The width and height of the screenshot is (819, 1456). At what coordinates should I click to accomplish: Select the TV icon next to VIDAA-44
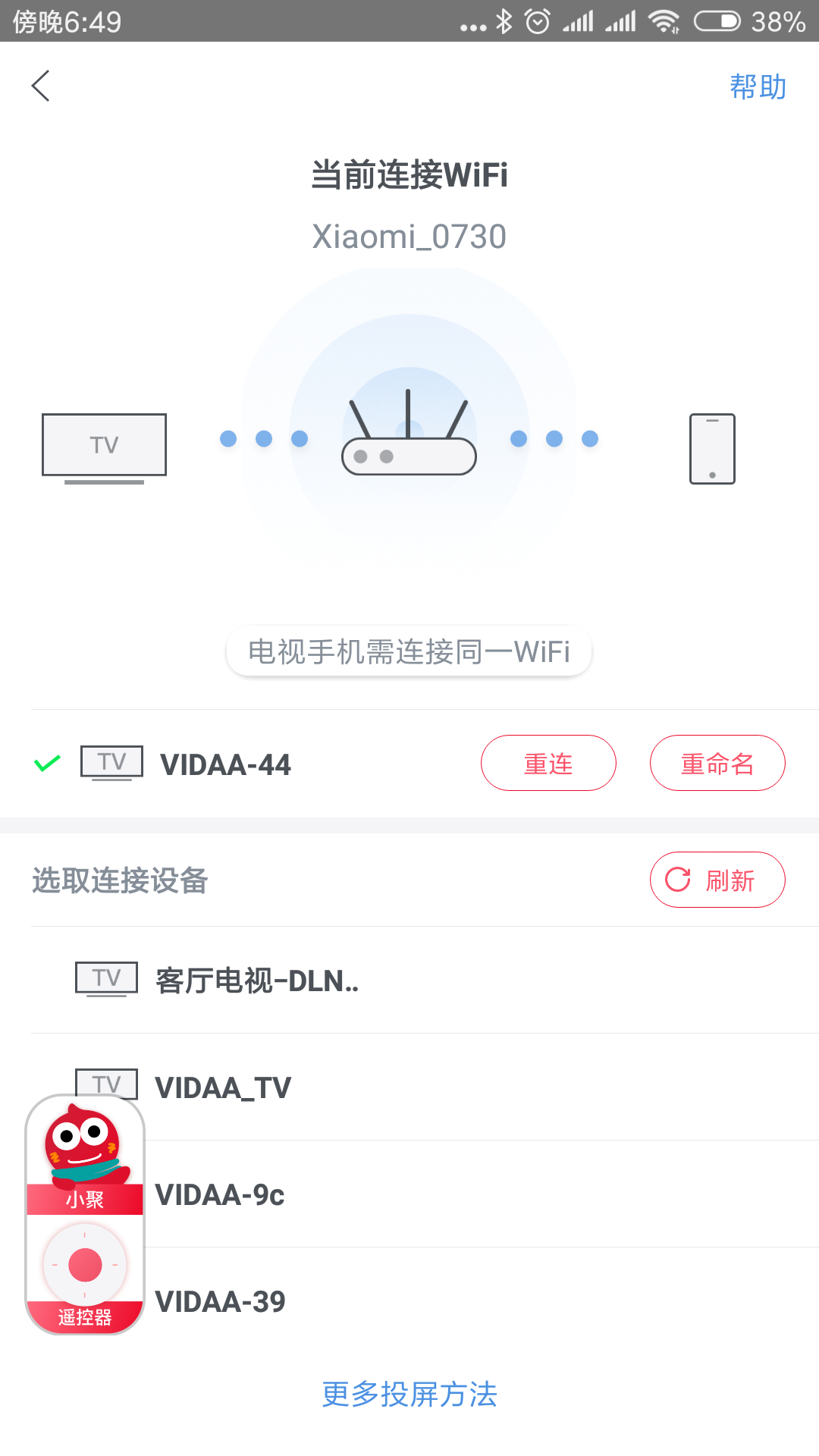pos(111,763)
